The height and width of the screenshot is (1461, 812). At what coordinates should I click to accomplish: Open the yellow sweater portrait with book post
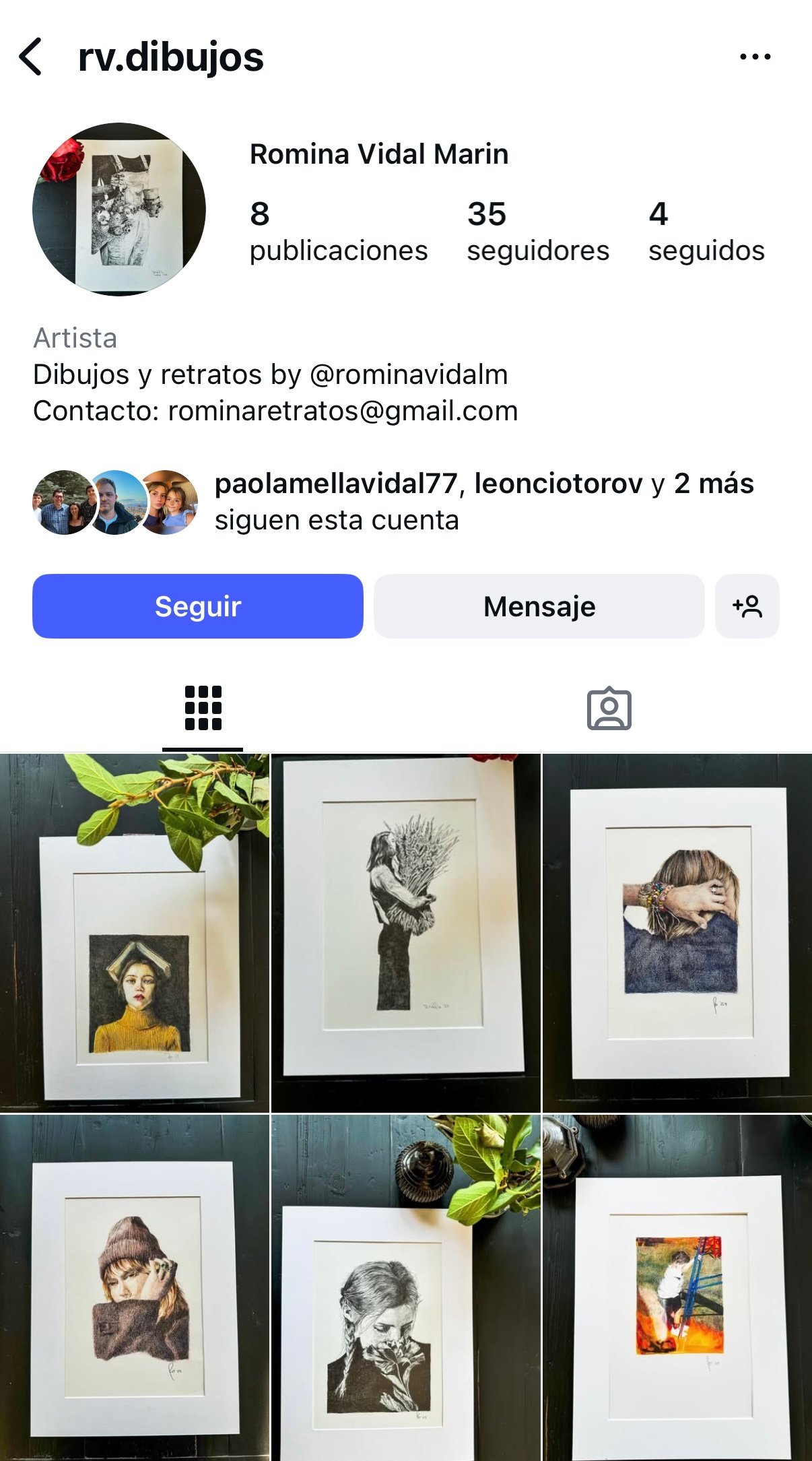point(135,933)
